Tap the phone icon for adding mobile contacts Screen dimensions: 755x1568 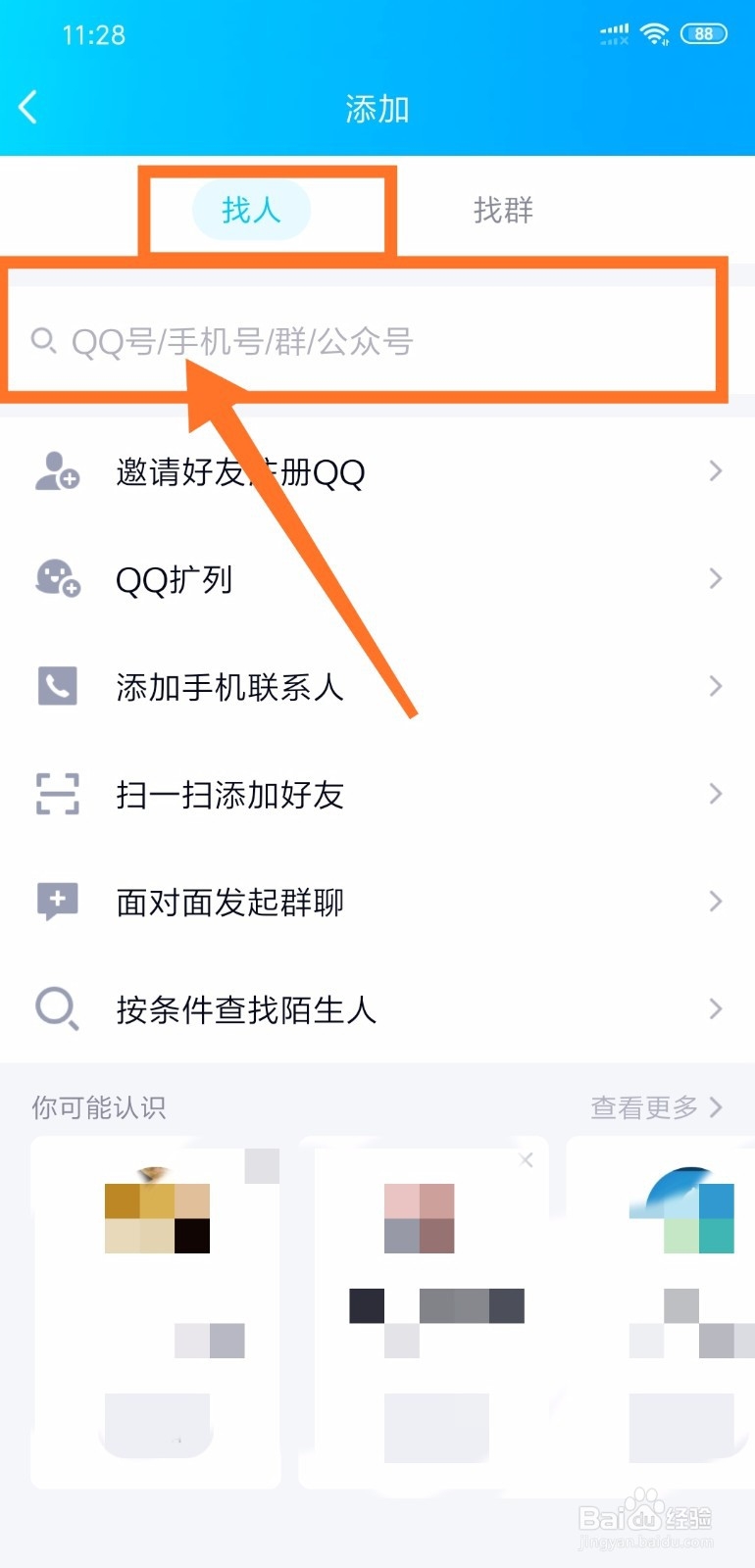click(56, 687)
